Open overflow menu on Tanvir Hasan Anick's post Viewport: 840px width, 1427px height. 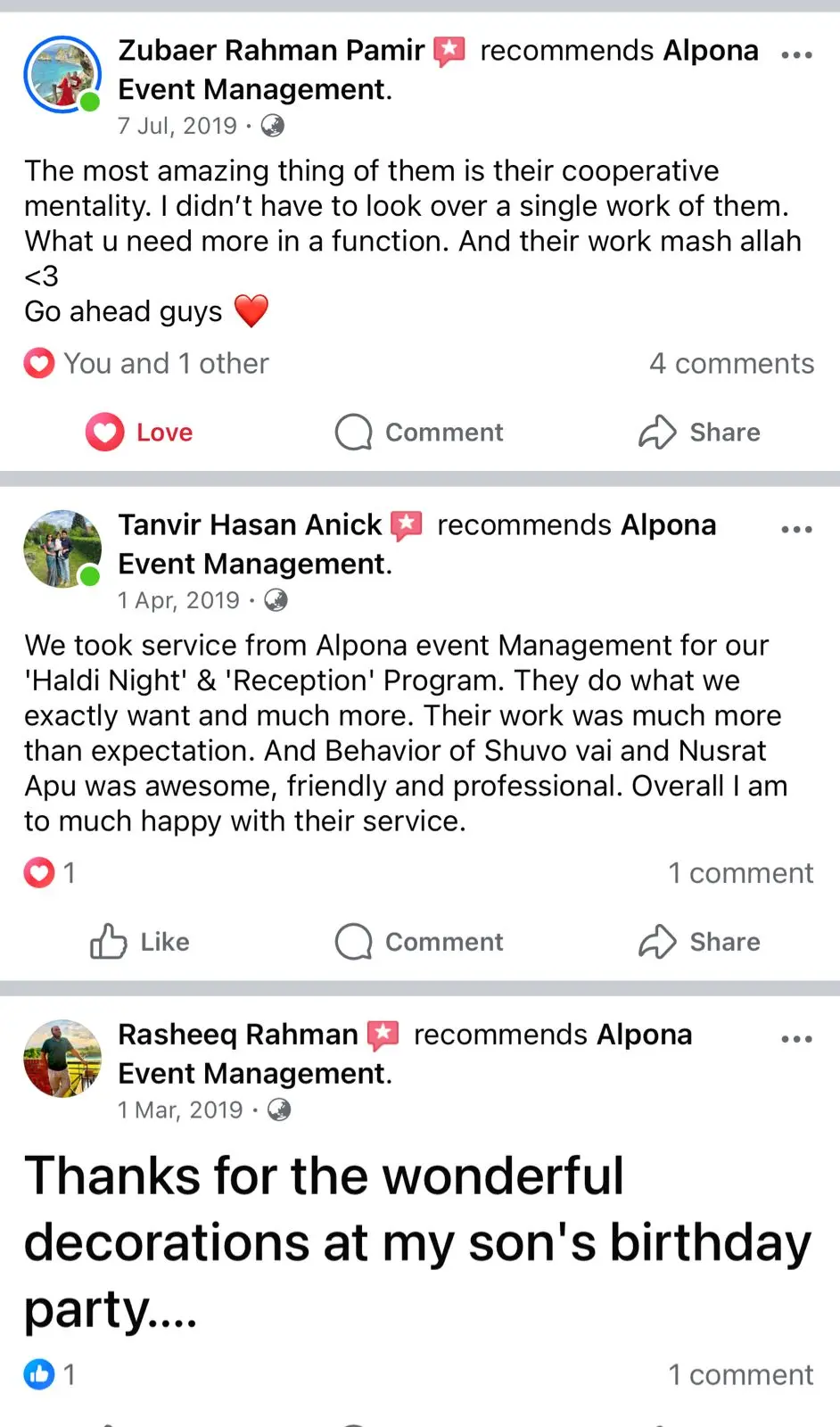[x=795, y=530]
